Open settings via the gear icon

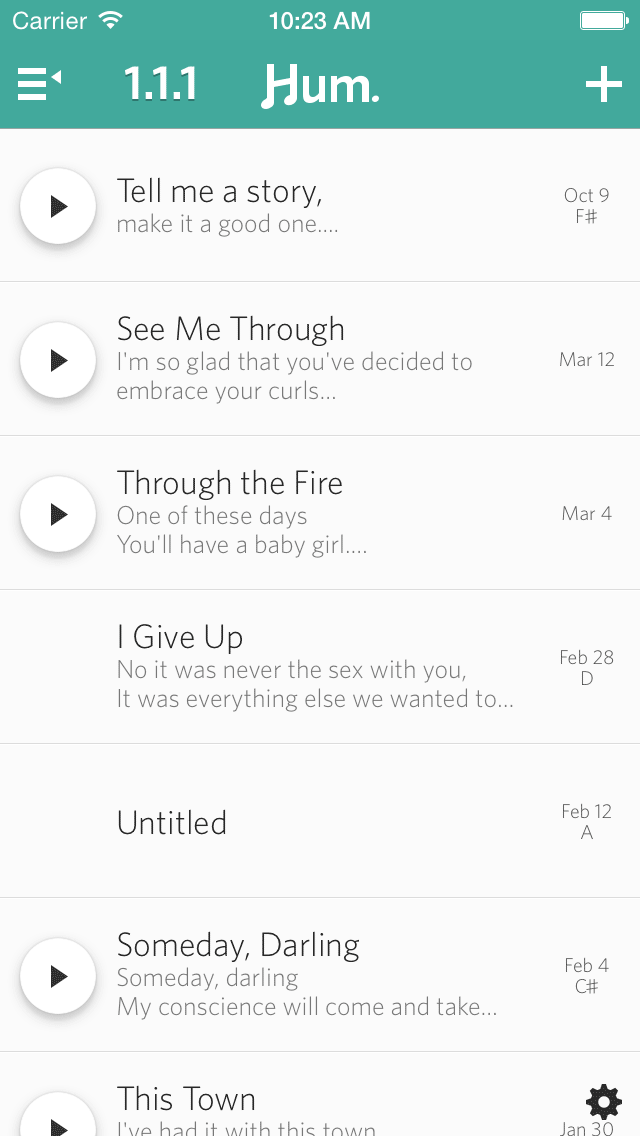coord(603,1101)
